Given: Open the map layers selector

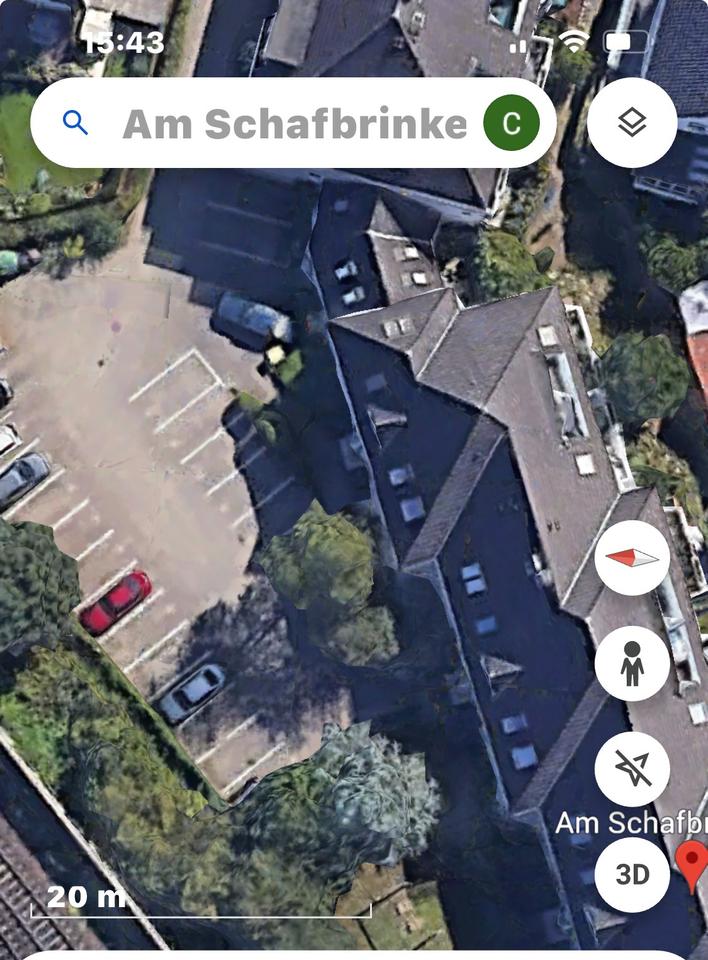Looking at the screenshot, I should [x=632, y=123].
